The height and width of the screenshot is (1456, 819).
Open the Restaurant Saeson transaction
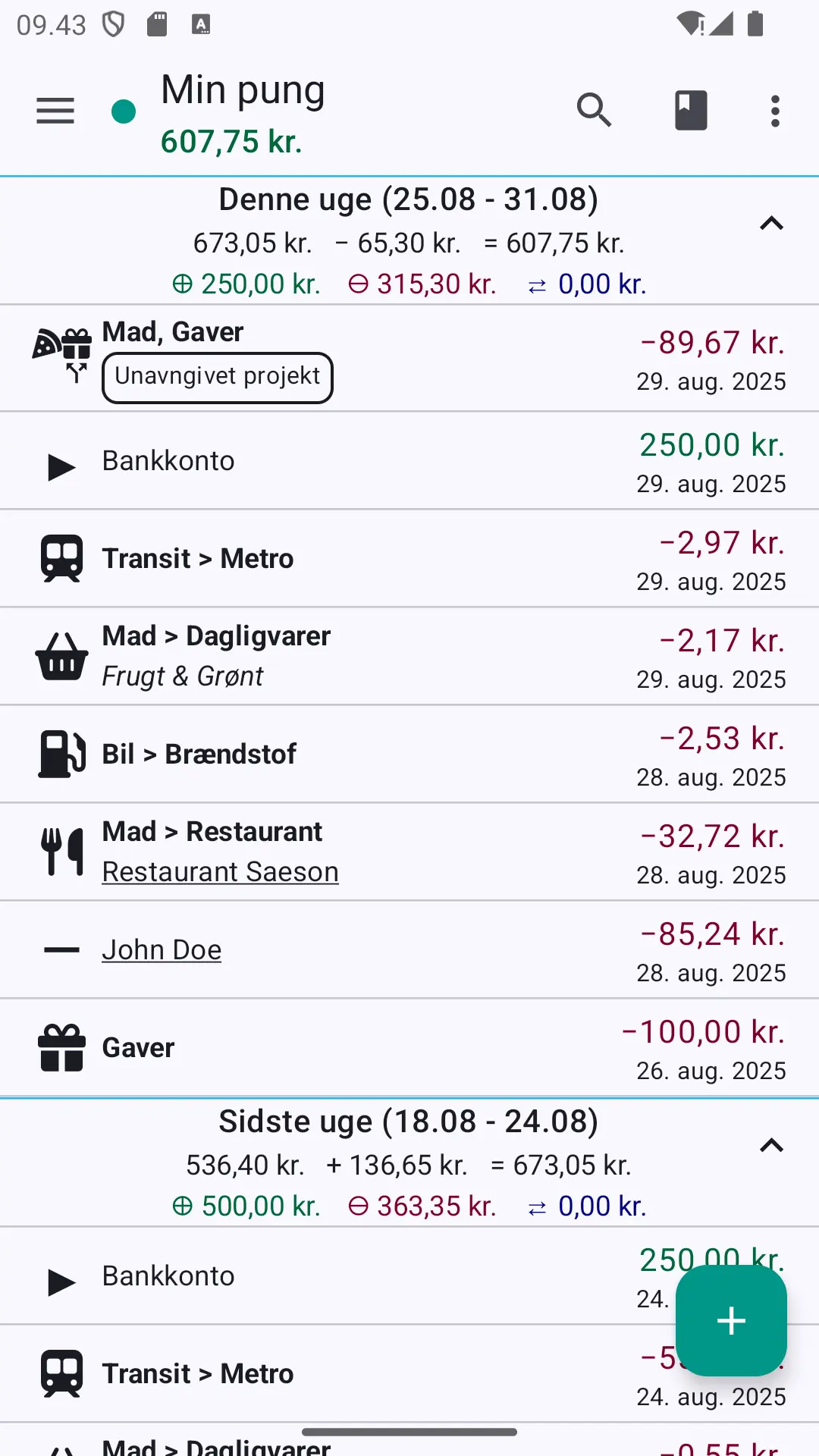coord(409,852)
